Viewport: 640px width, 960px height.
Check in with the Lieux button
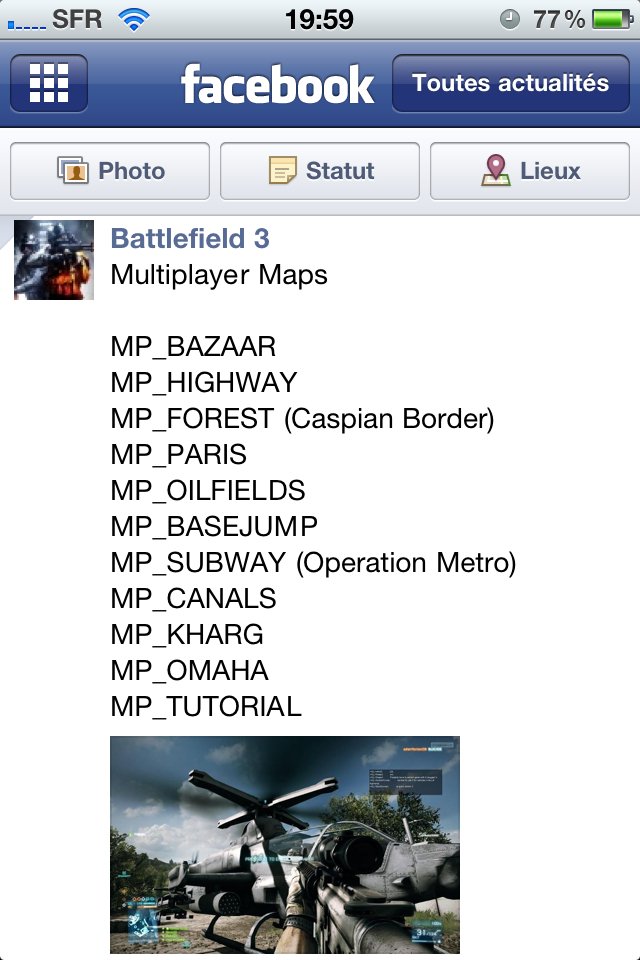(x=530, y=171)
